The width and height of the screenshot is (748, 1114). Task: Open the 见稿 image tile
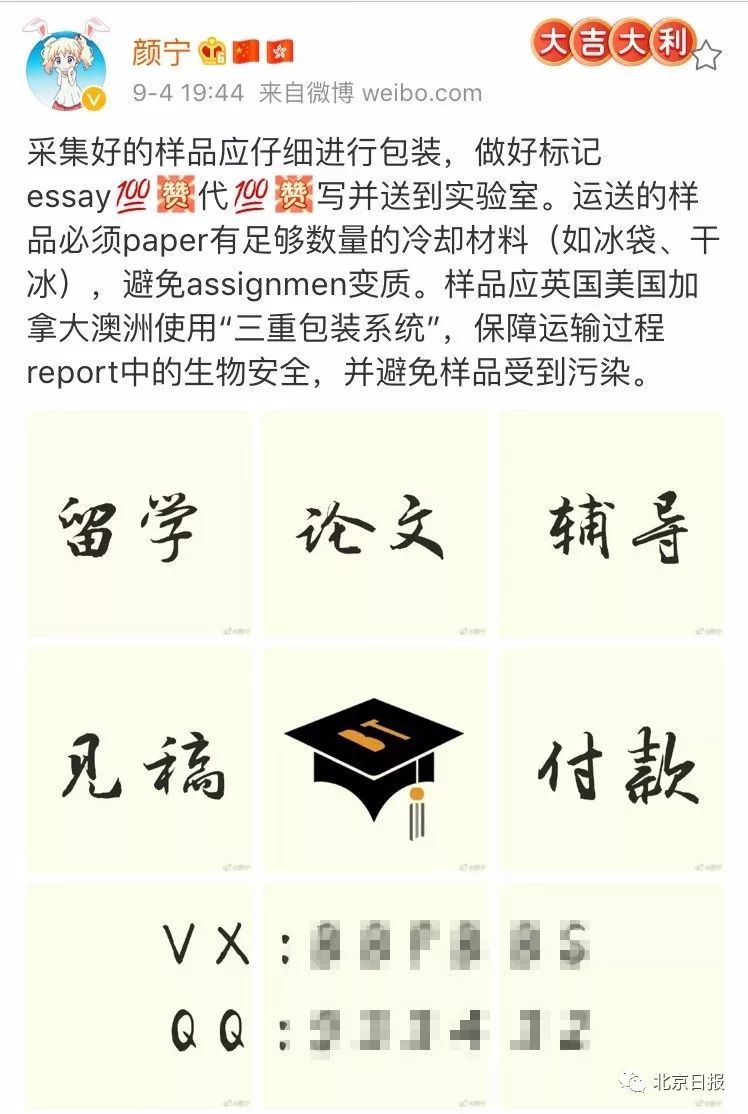point(139,760)
